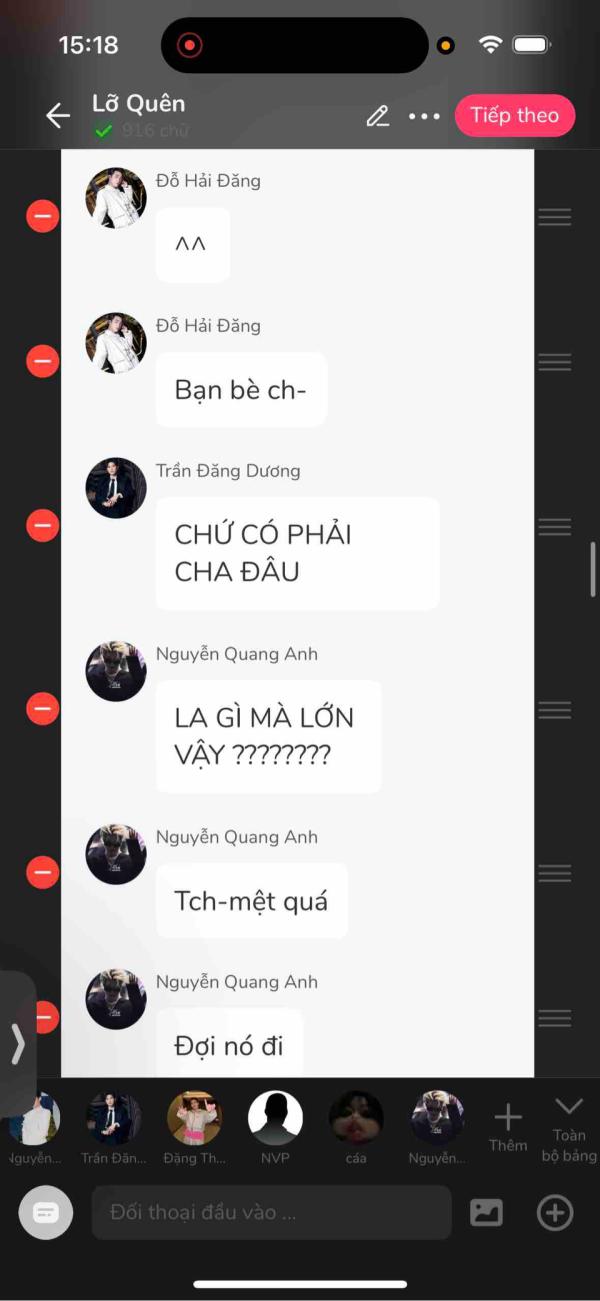Remove the "Bạn bè ch-" message

click(43, 361)
